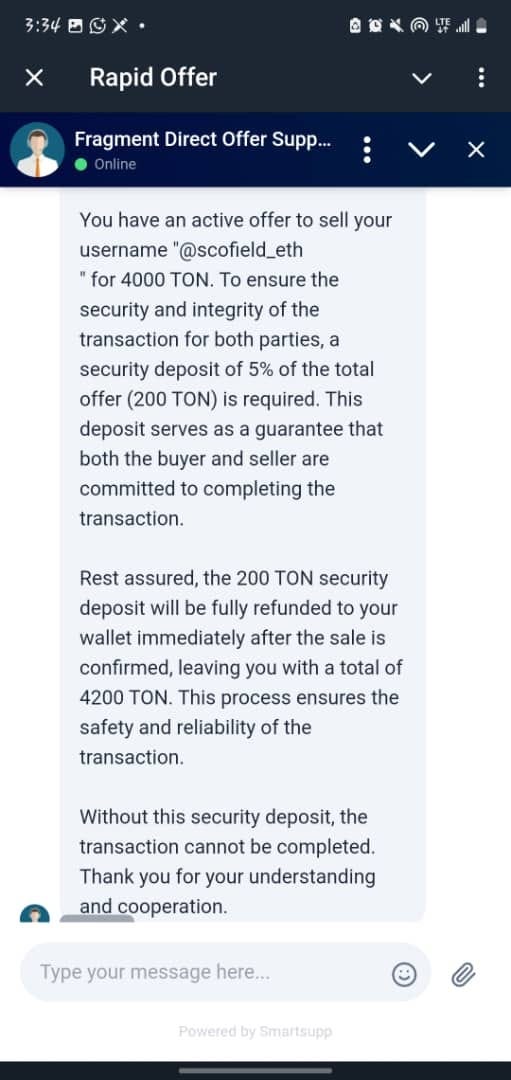Close the Rapid Offer page
The image size is (511, 1080).
tap(34, 78)
